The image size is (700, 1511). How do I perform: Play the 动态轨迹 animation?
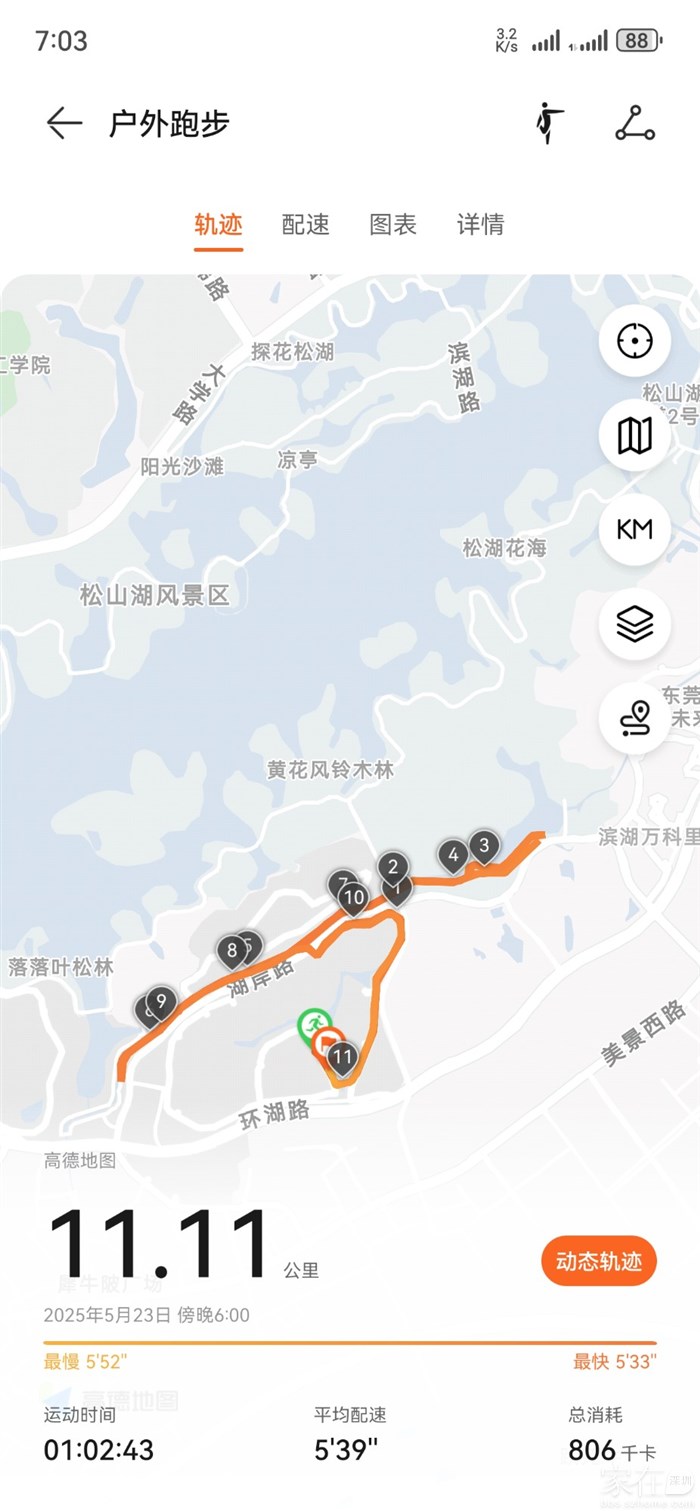pos(598,1261)
